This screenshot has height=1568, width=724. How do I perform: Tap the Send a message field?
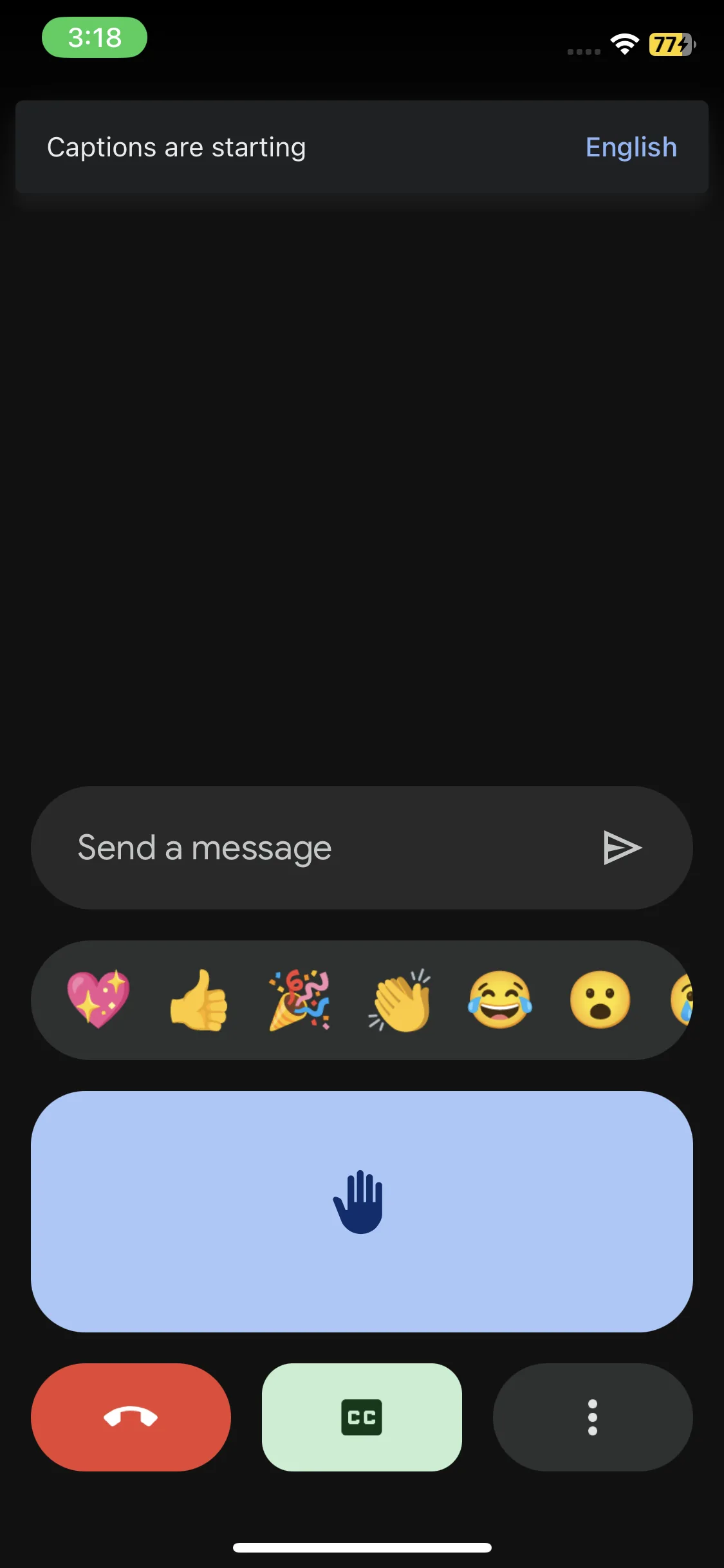[322, 848]
